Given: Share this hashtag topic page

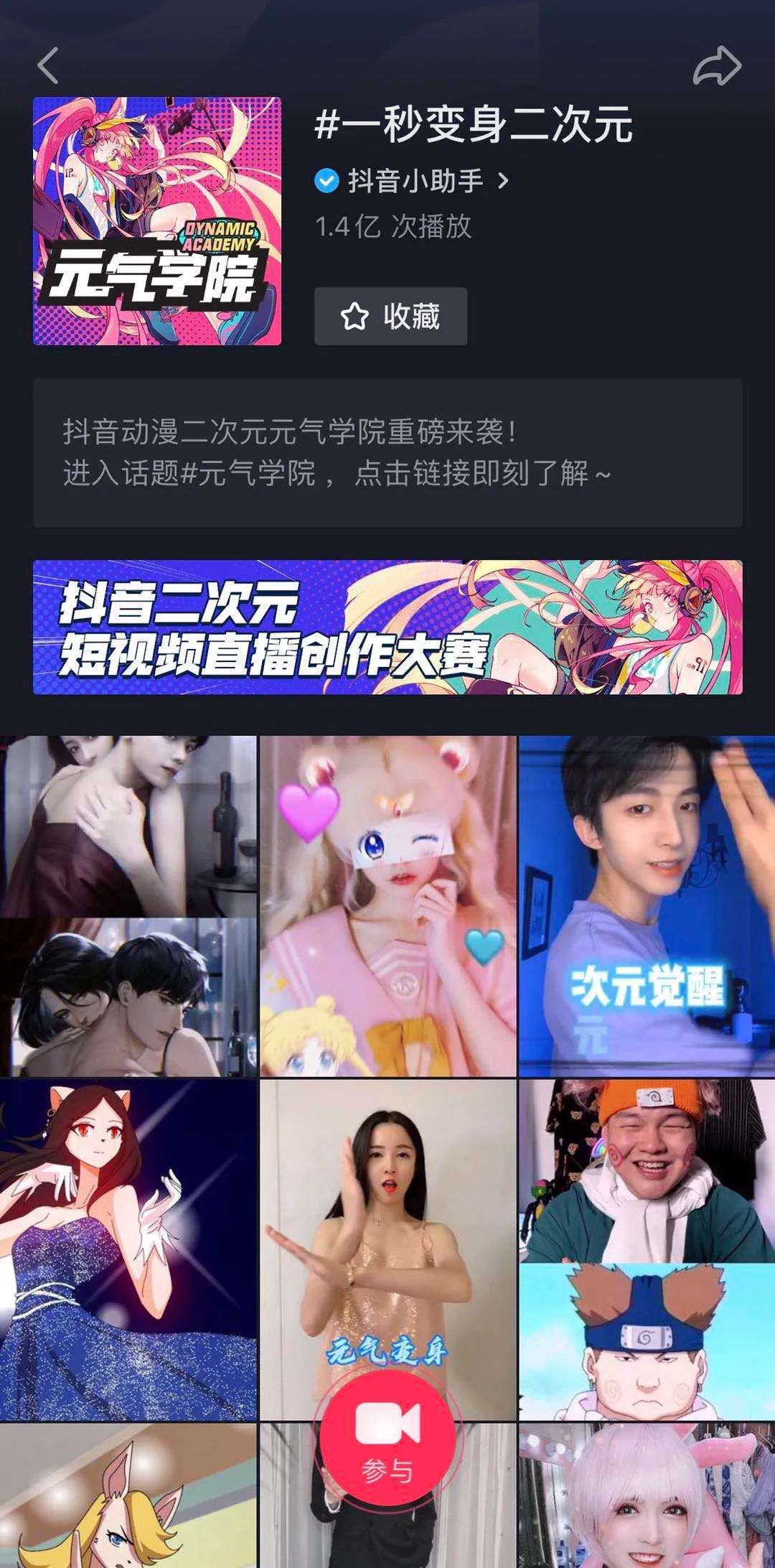Looking at the screenshot, I should pyautogui.click(x=716, y=66).
